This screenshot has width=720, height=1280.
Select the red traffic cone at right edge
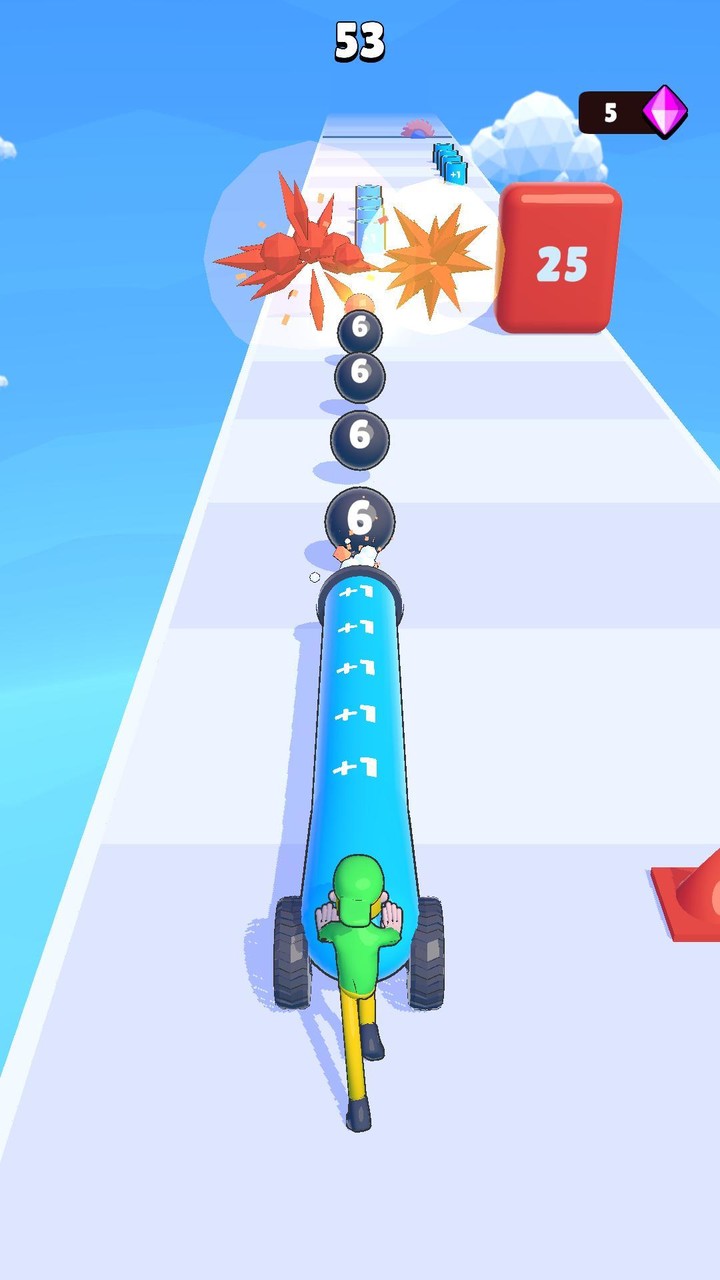click(x=688, y=895)
